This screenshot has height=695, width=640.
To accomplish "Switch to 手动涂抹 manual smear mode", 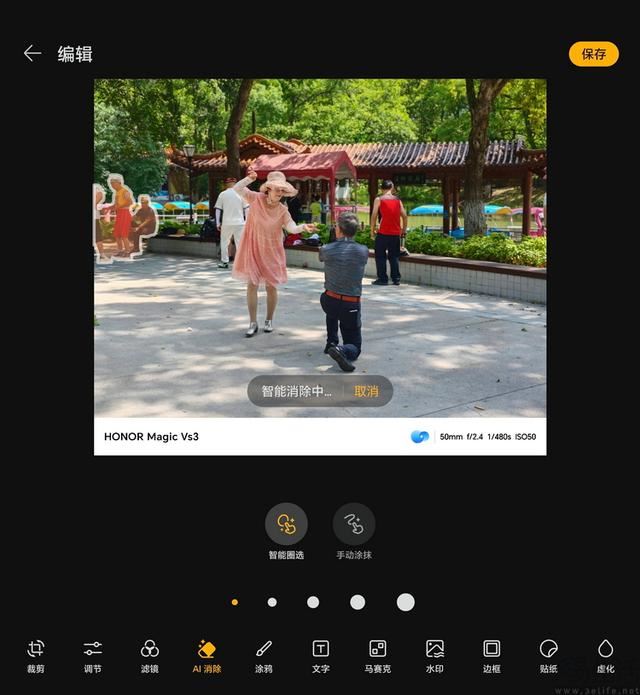I will [354, 525].
